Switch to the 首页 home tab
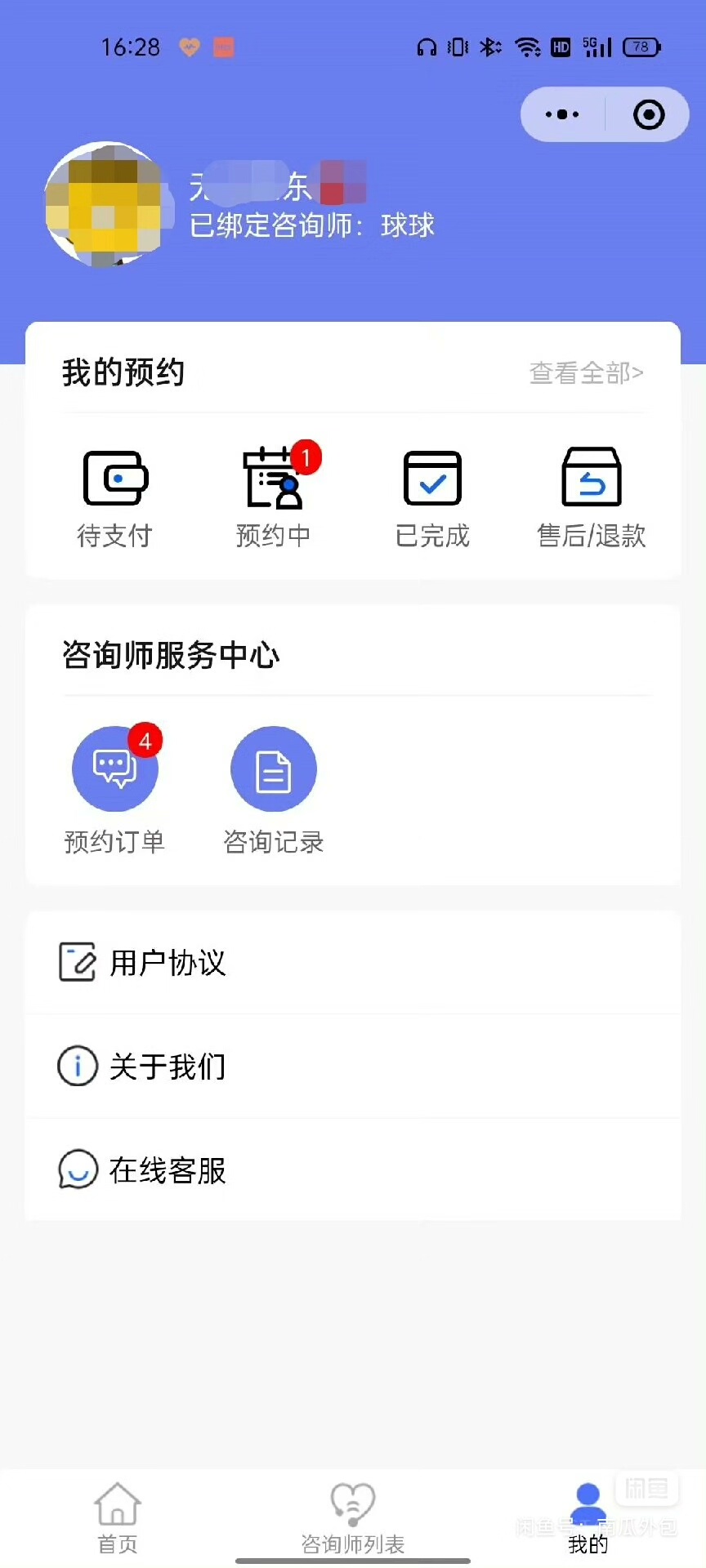 click(x=118, y=1518)
